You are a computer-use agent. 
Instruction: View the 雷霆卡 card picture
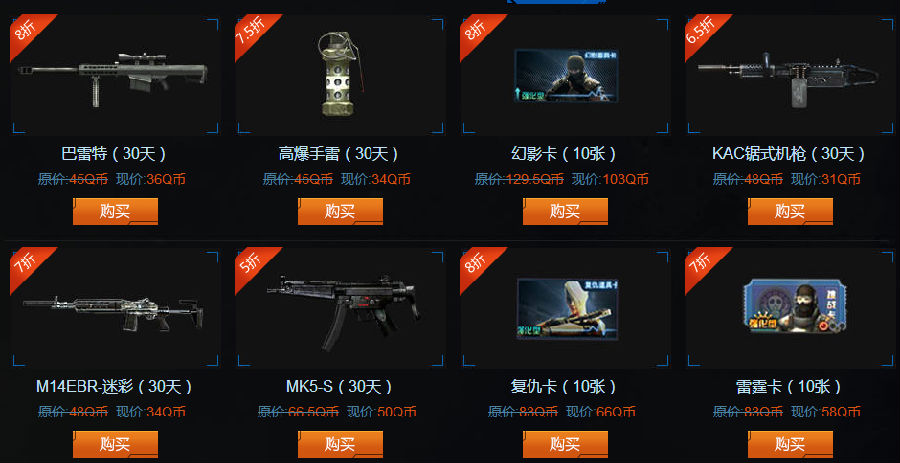click(x=790, y=307)
